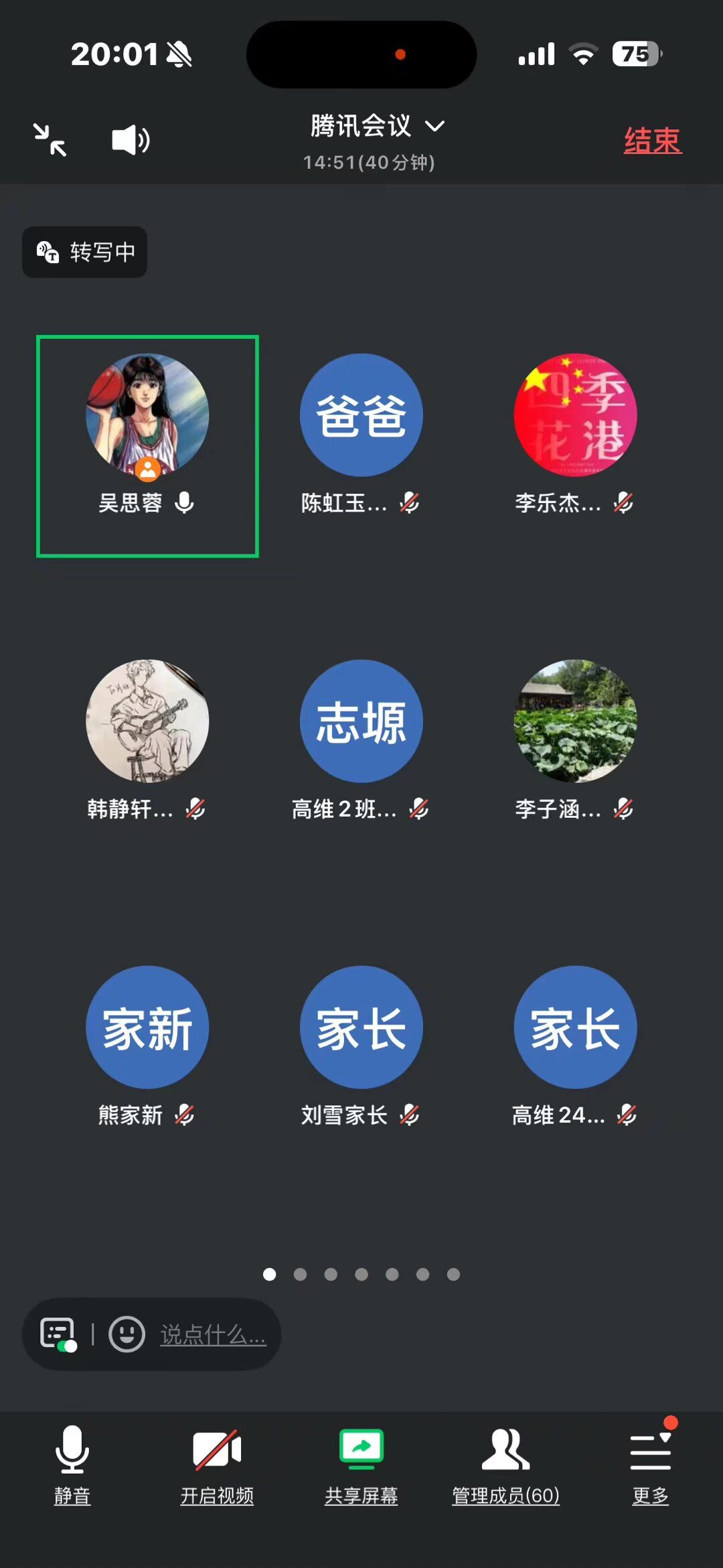Mute microphone with 静音
Viewport: 723px width, 1568px height.
click(72, 1466)
